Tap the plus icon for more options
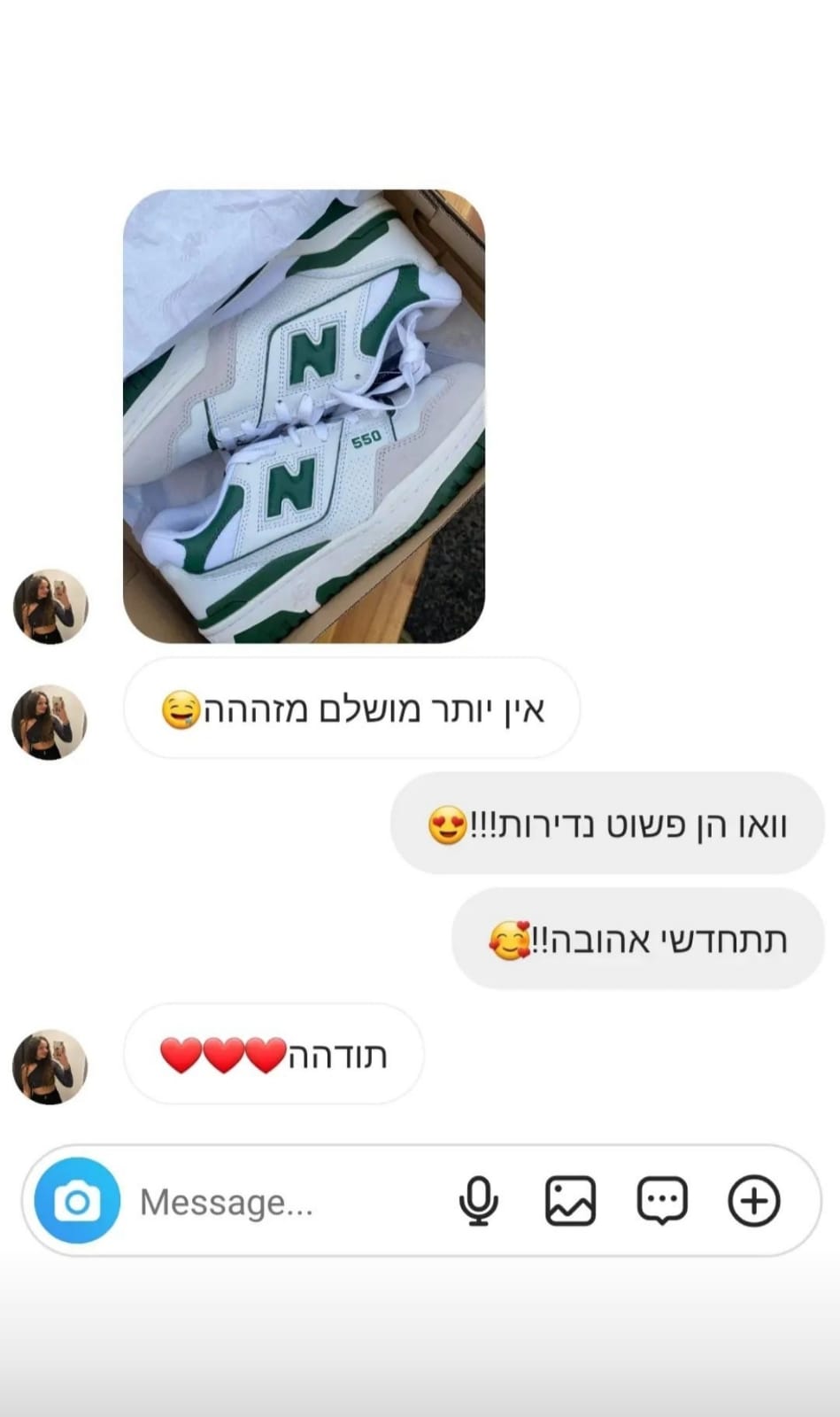 click(753, 1201)
